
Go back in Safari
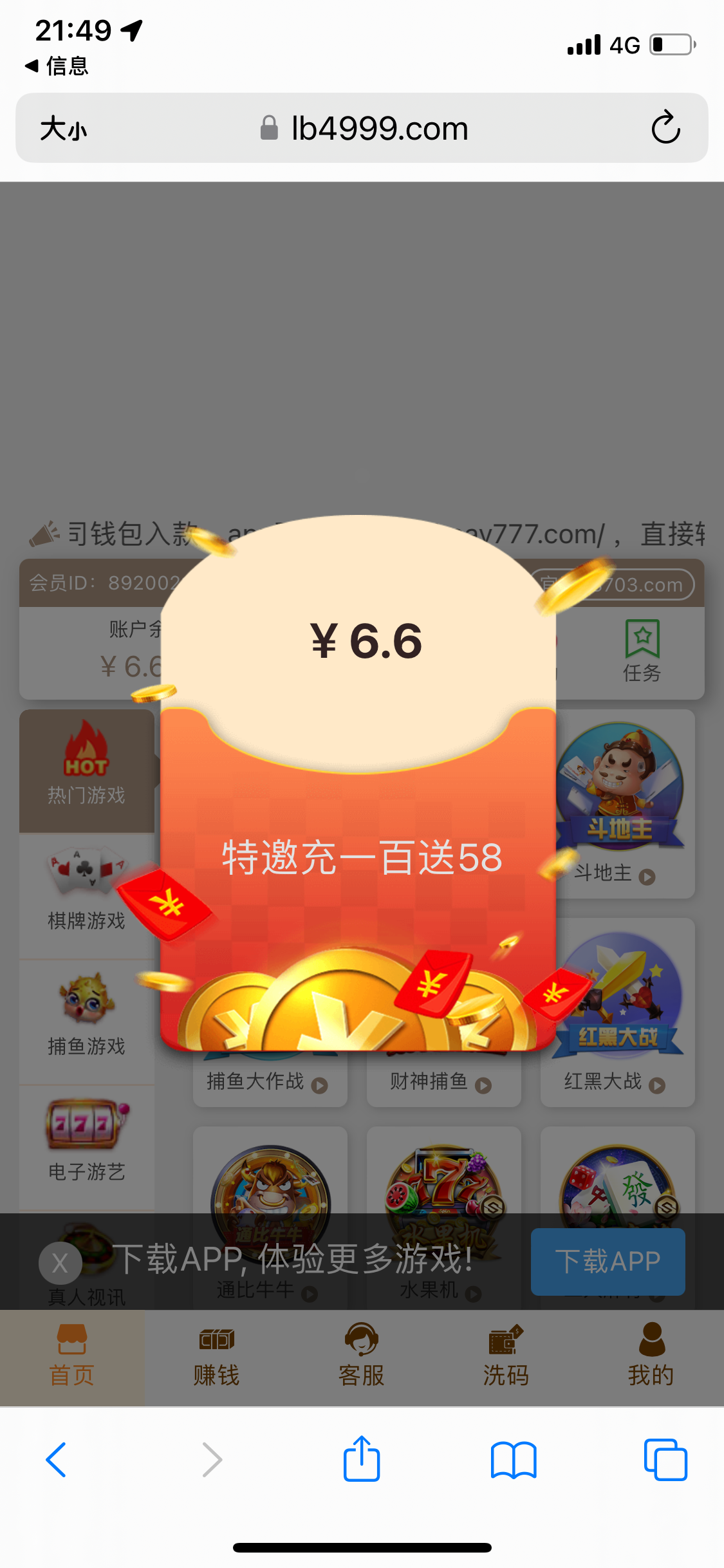coord(56,1459)
